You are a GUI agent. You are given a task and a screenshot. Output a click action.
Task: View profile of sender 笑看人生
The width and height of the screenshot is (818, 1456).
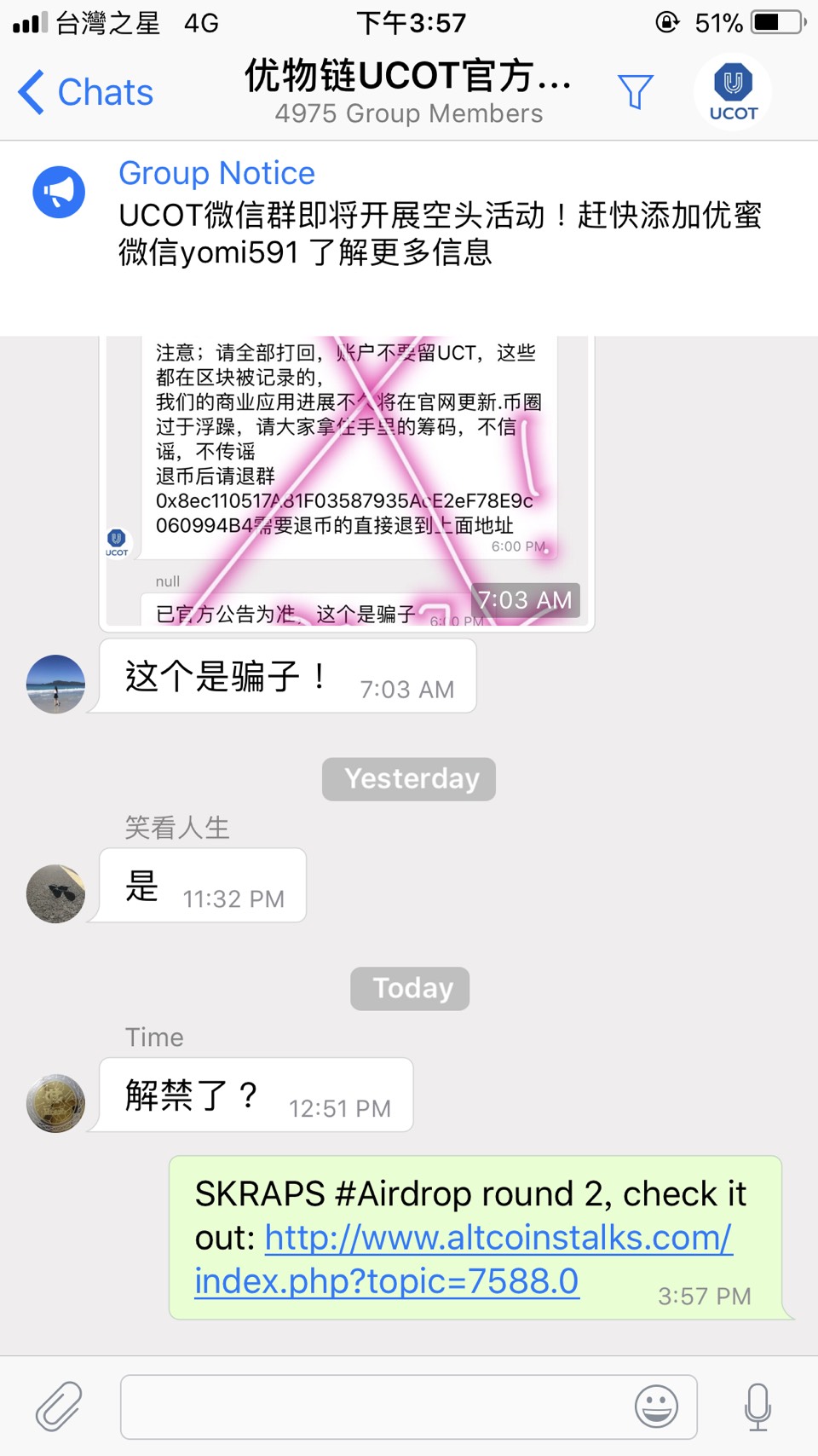[x=55, y=893]
